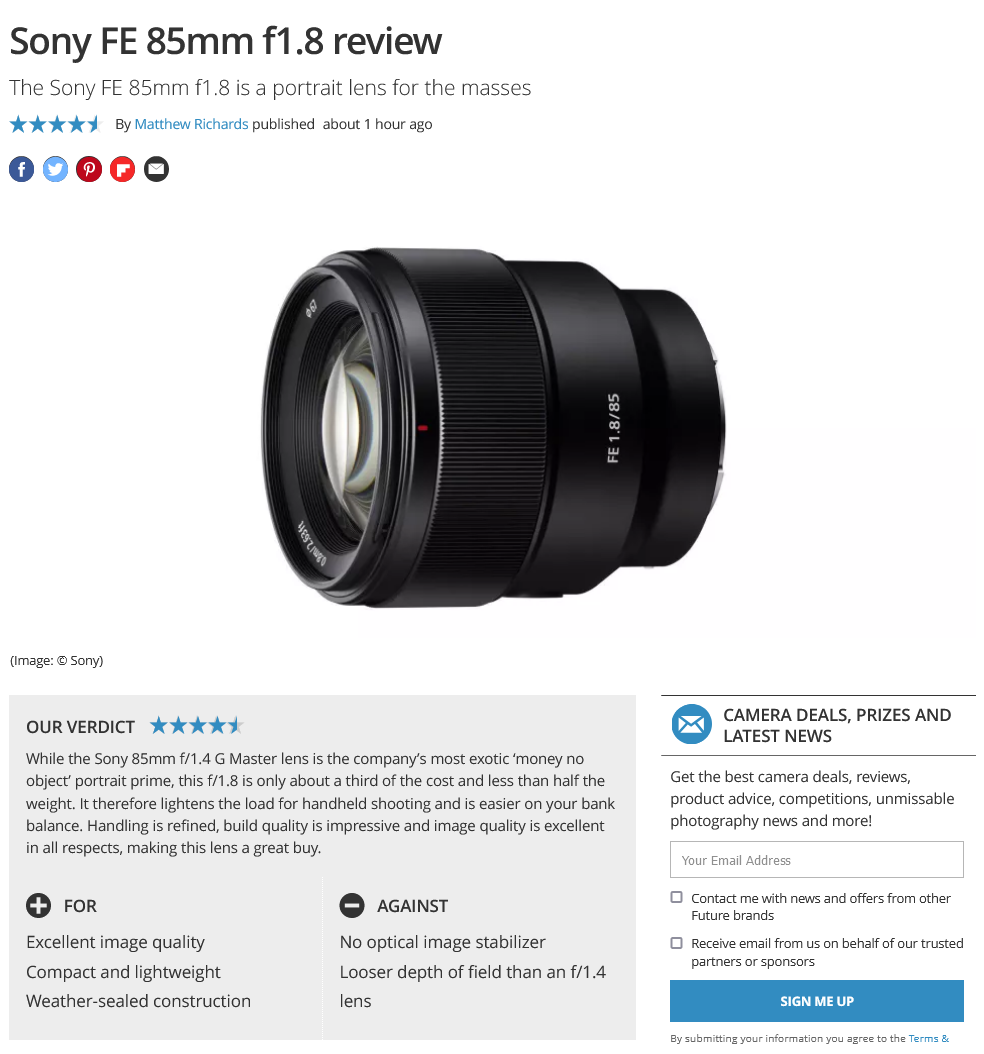
Task: Enable contact from other Future brands
Action: [676, 897]
